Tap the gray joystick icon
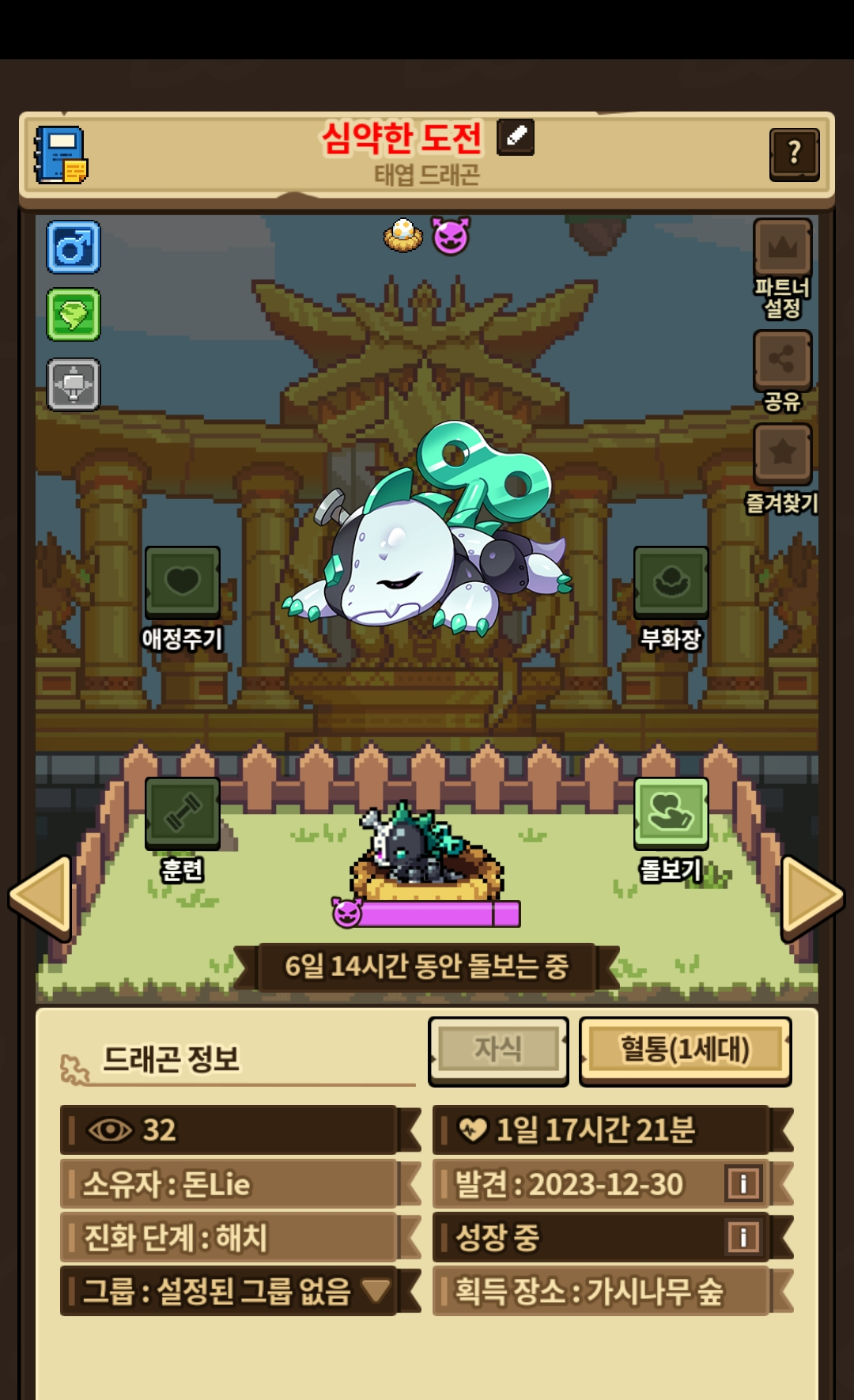Viewport: 854px width, 1400px height. coord(74,384)
